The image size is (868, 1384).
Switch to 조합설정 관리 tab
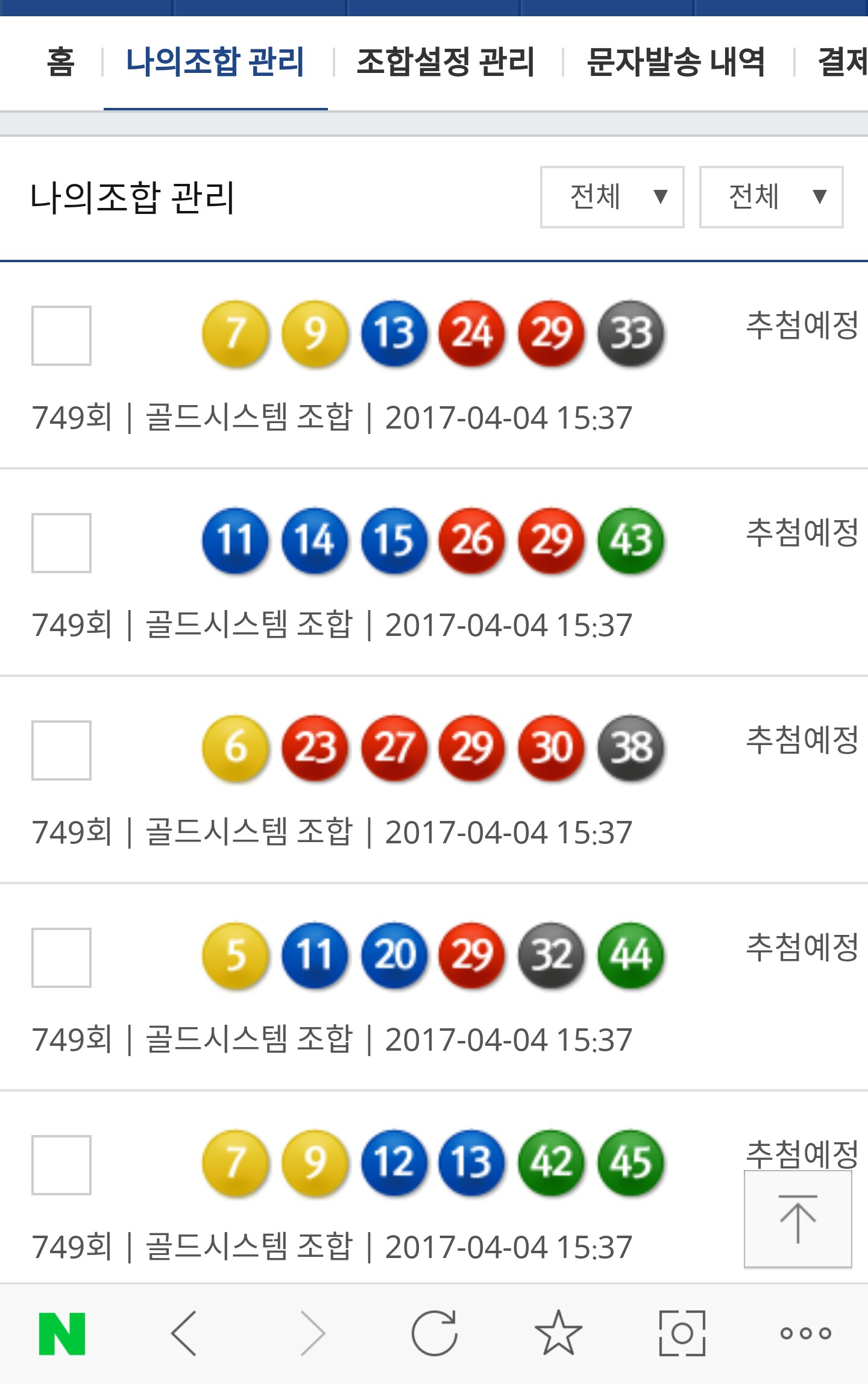tap(445, 62)
